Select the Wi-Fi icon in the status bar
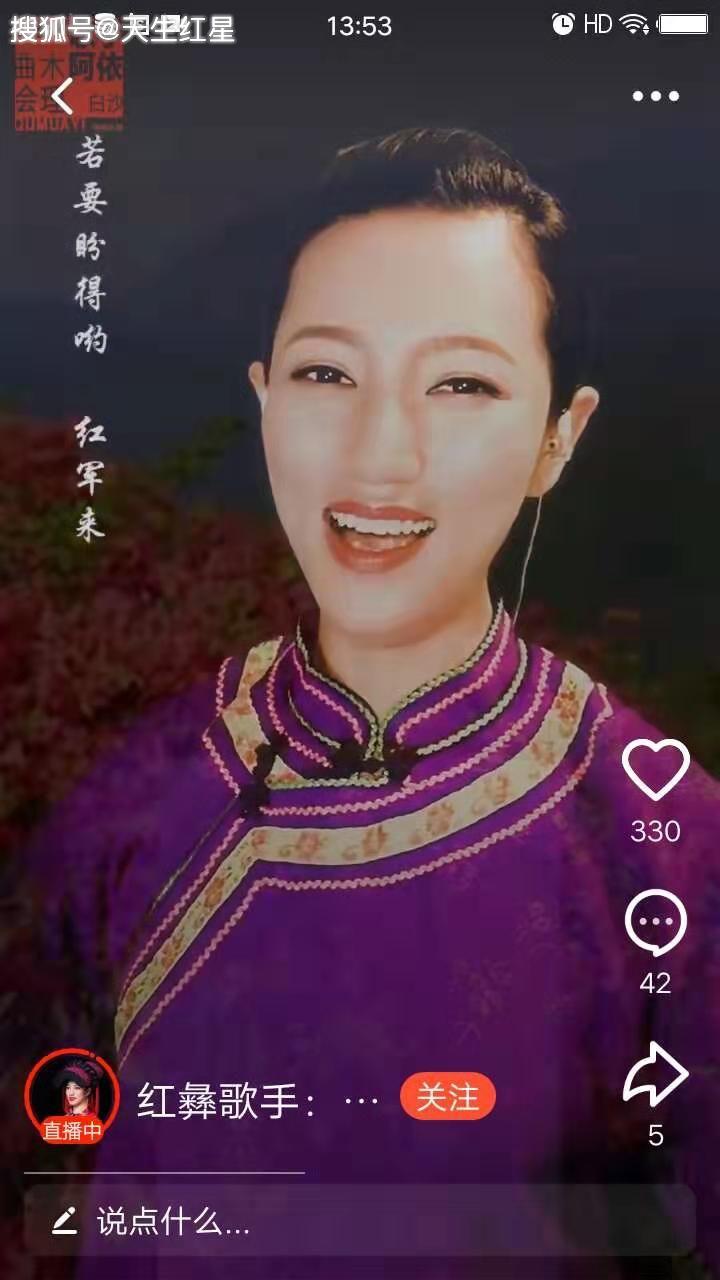720x1280 pixels. [x=630, y=22]
